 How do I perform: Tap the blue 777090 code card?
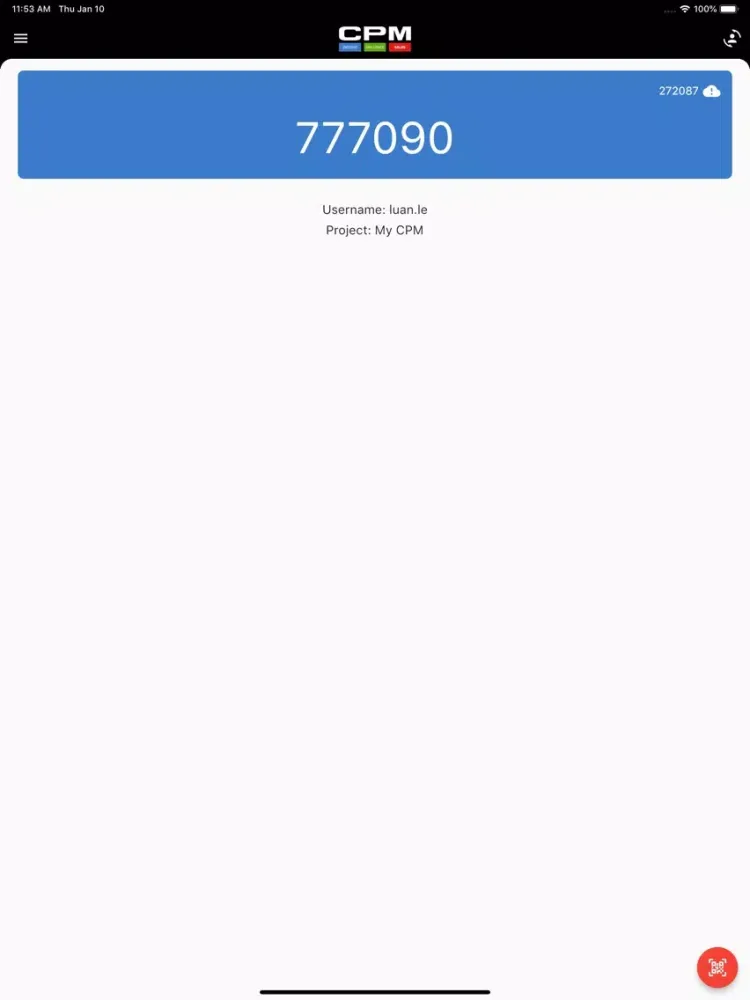click(x=375, y=137)
